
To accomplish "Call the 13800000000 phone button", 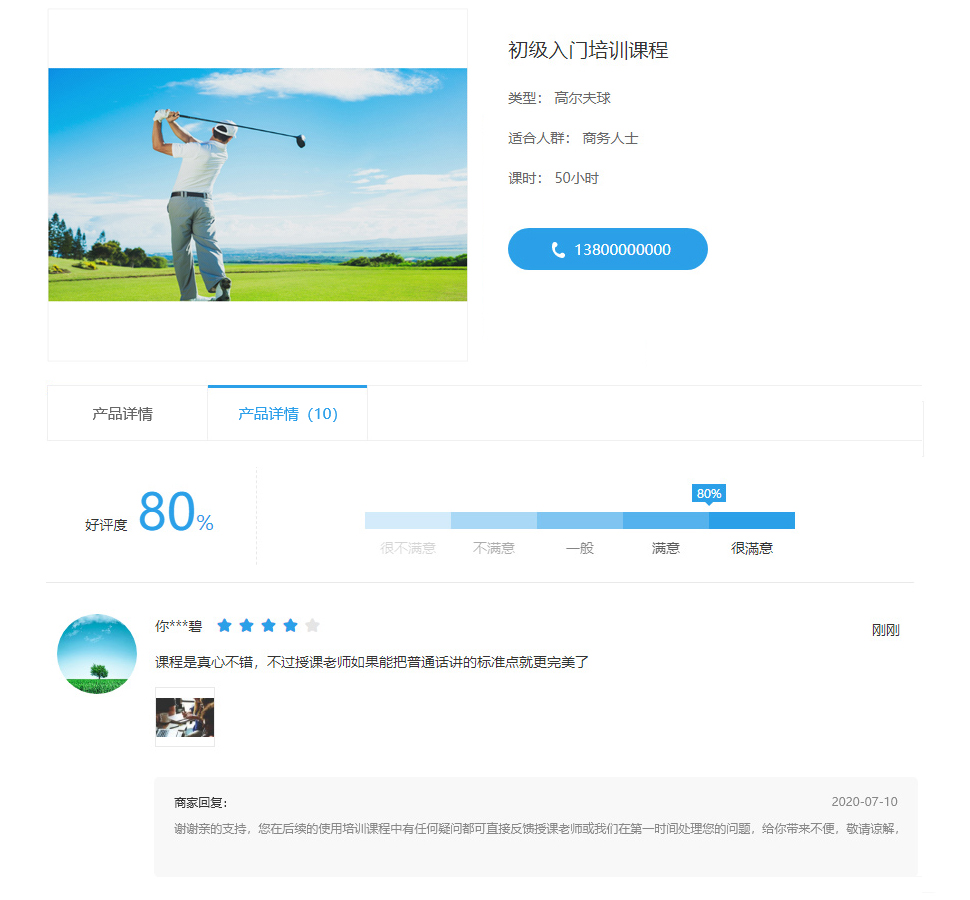I will [607, 249].
